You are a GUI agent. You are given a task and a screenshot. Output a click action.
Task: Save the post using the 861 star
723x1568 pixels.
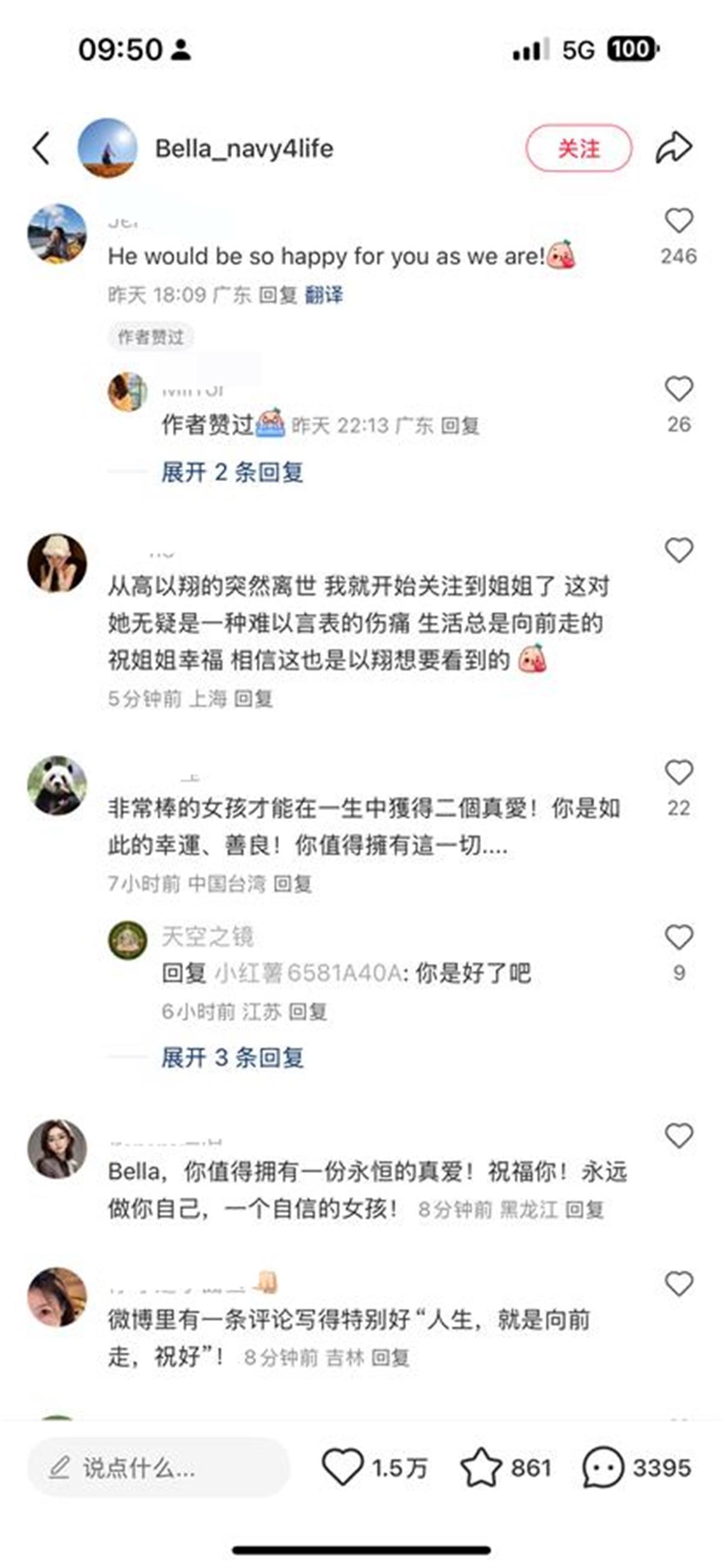coord(481,1467)
